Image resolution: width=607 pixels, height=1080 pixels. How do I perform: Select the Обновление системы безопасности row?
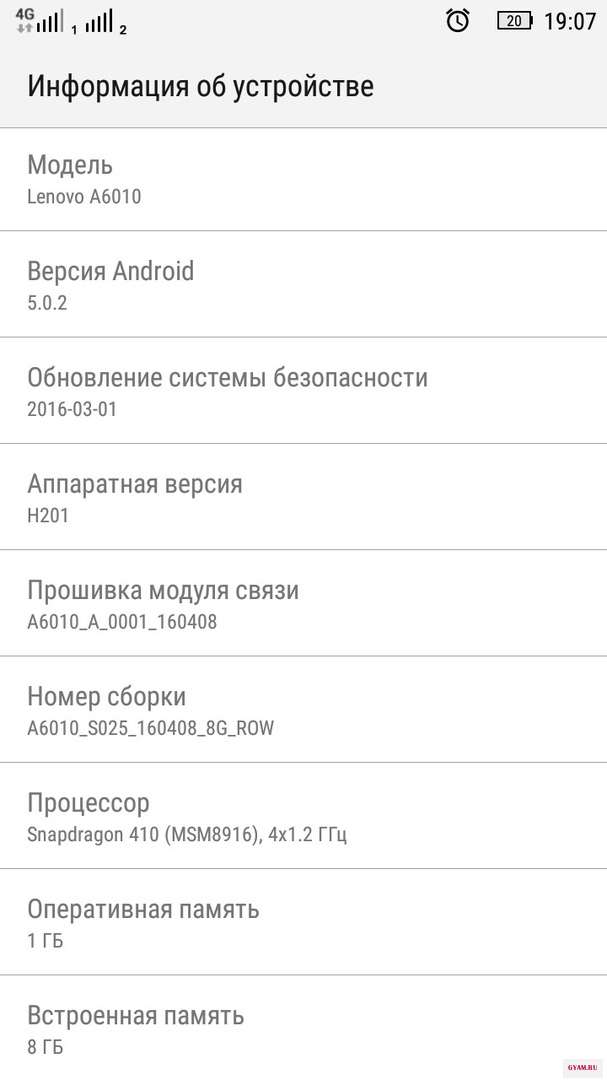click(303, 391)
